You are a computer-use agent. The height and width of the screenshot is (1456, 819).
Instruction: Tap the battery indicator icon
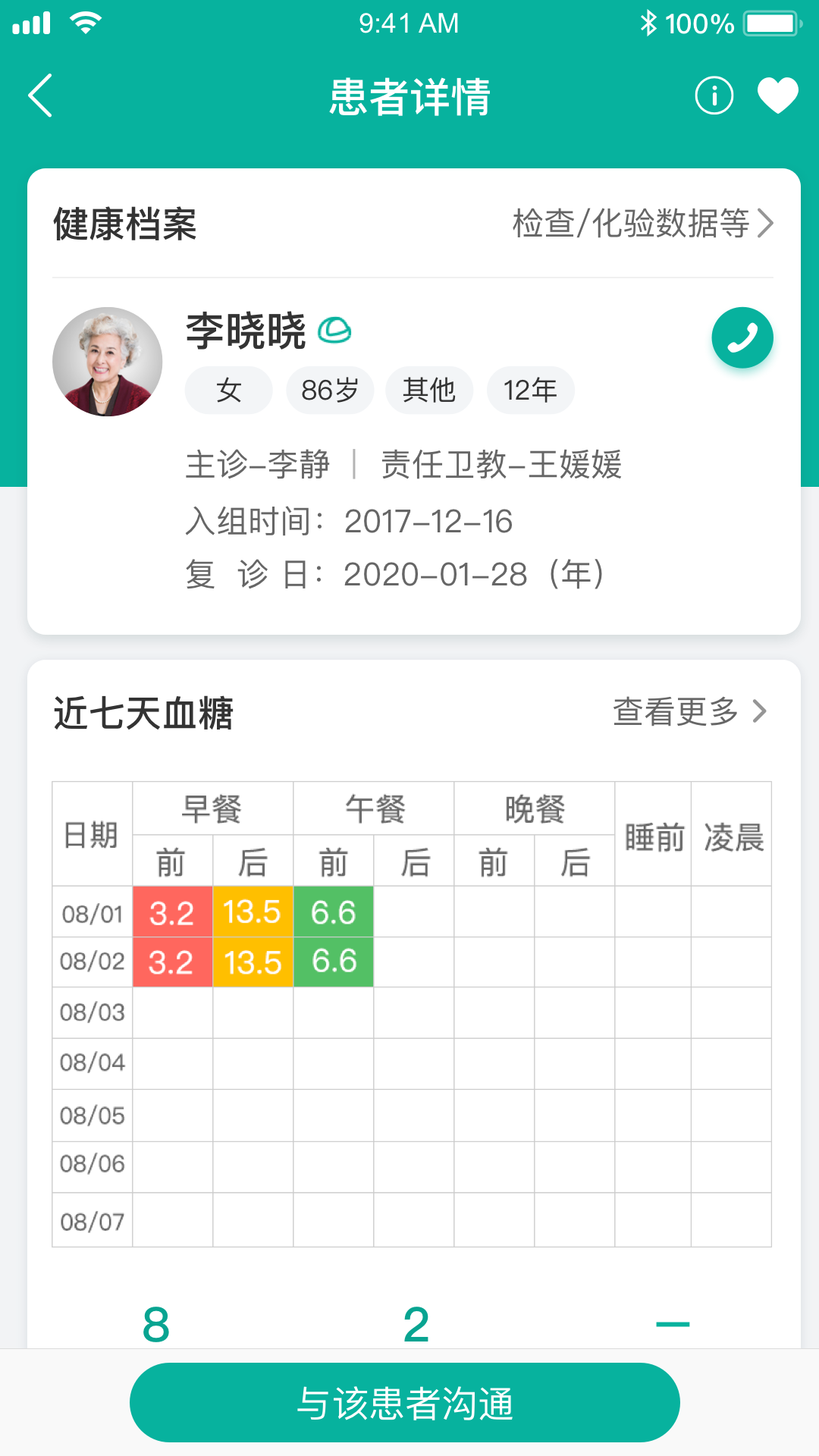click(771, 24)
